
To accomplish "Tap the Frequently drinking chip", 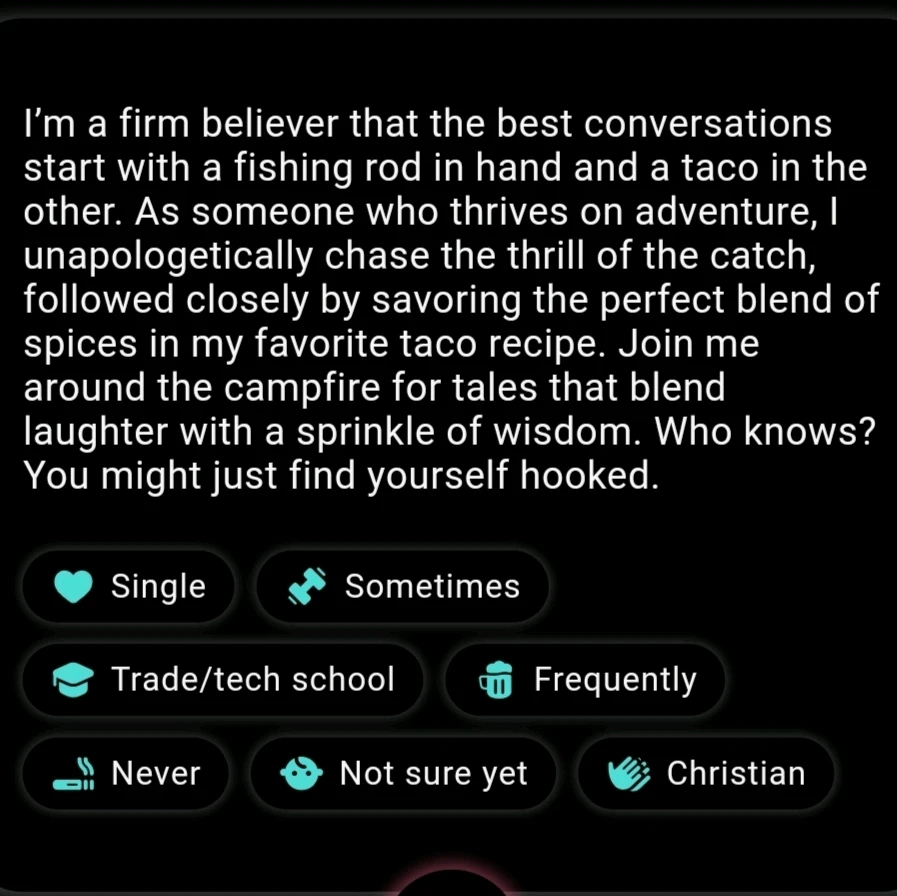I will 585,680.
